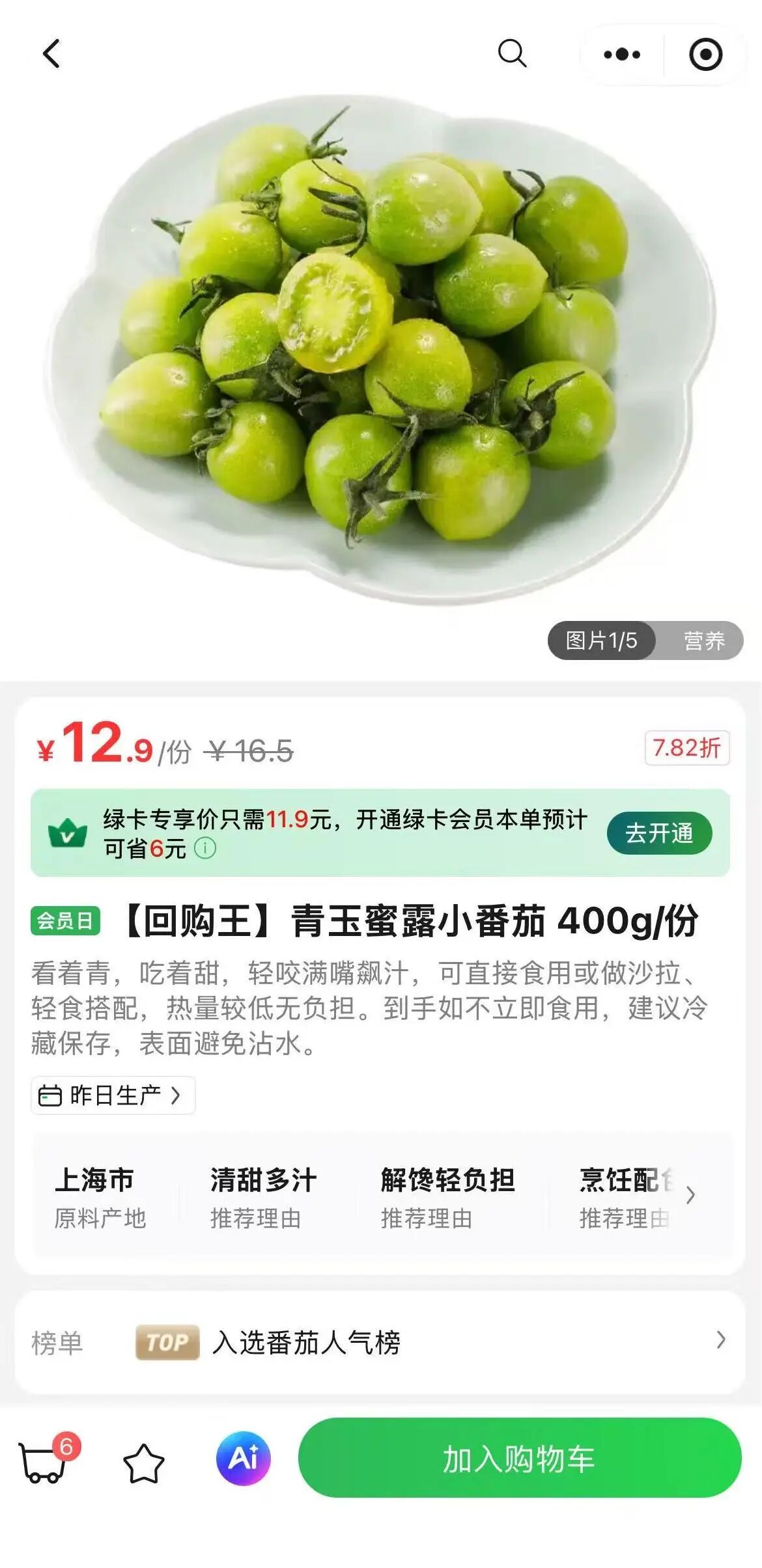Launch the AI assistant

(243, 1458)
